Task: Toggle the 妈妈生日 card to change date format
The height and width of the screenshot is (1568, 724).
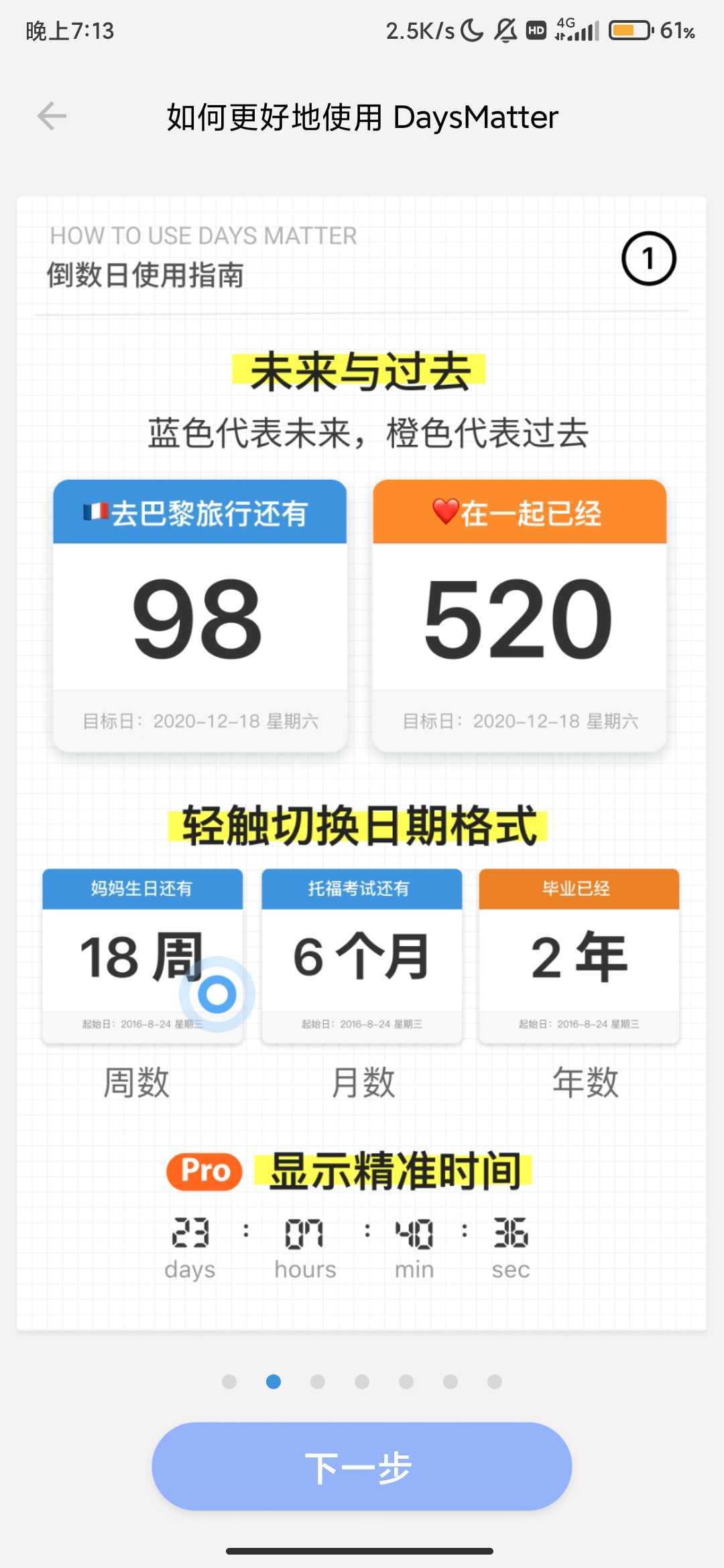Action: pyautogui.click(x=141, y=952)
